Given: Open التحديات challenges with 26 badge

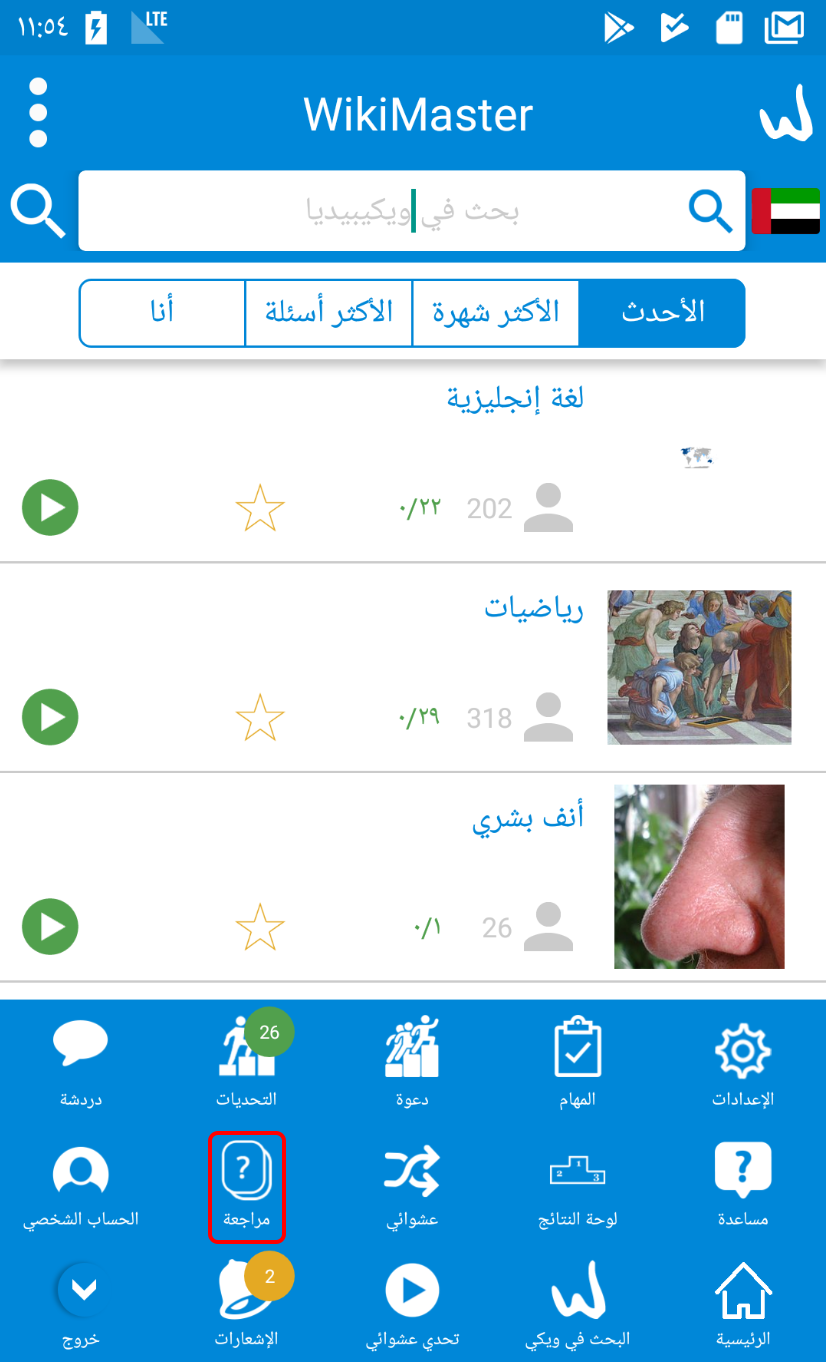Looking at the screenshot, I should (x=247, y=1064).
